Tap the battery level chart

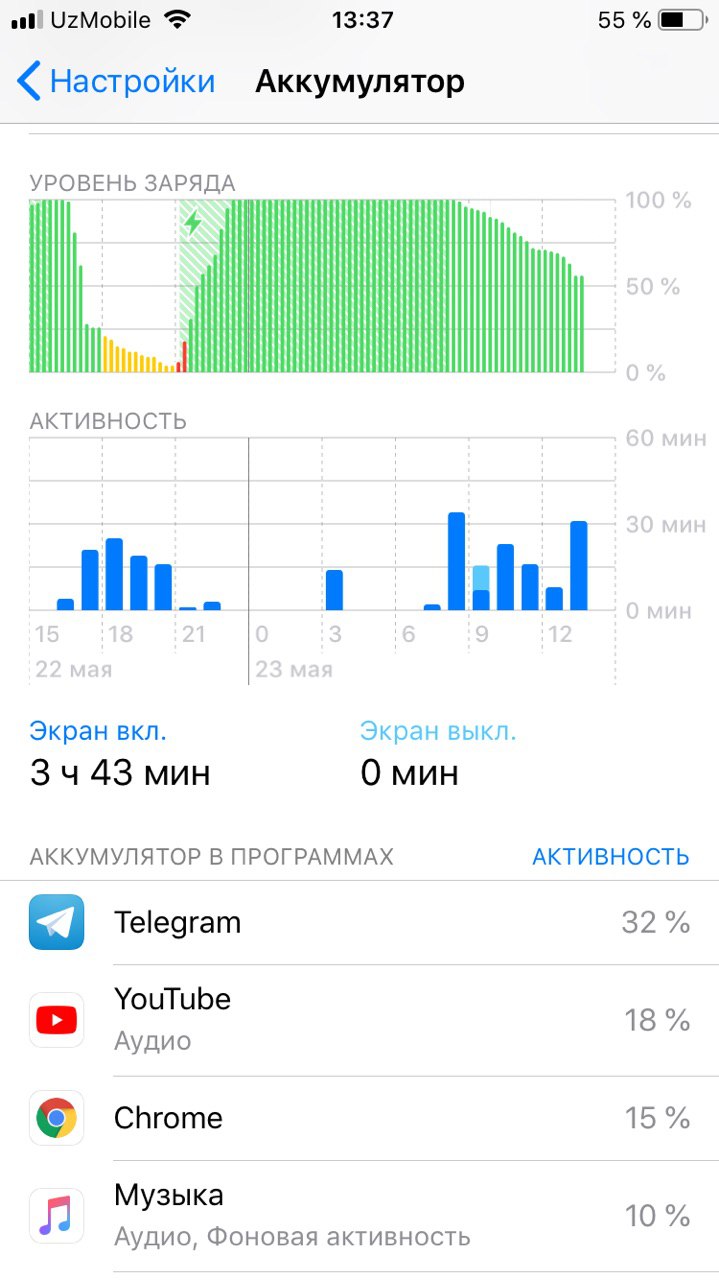[322, 286]
